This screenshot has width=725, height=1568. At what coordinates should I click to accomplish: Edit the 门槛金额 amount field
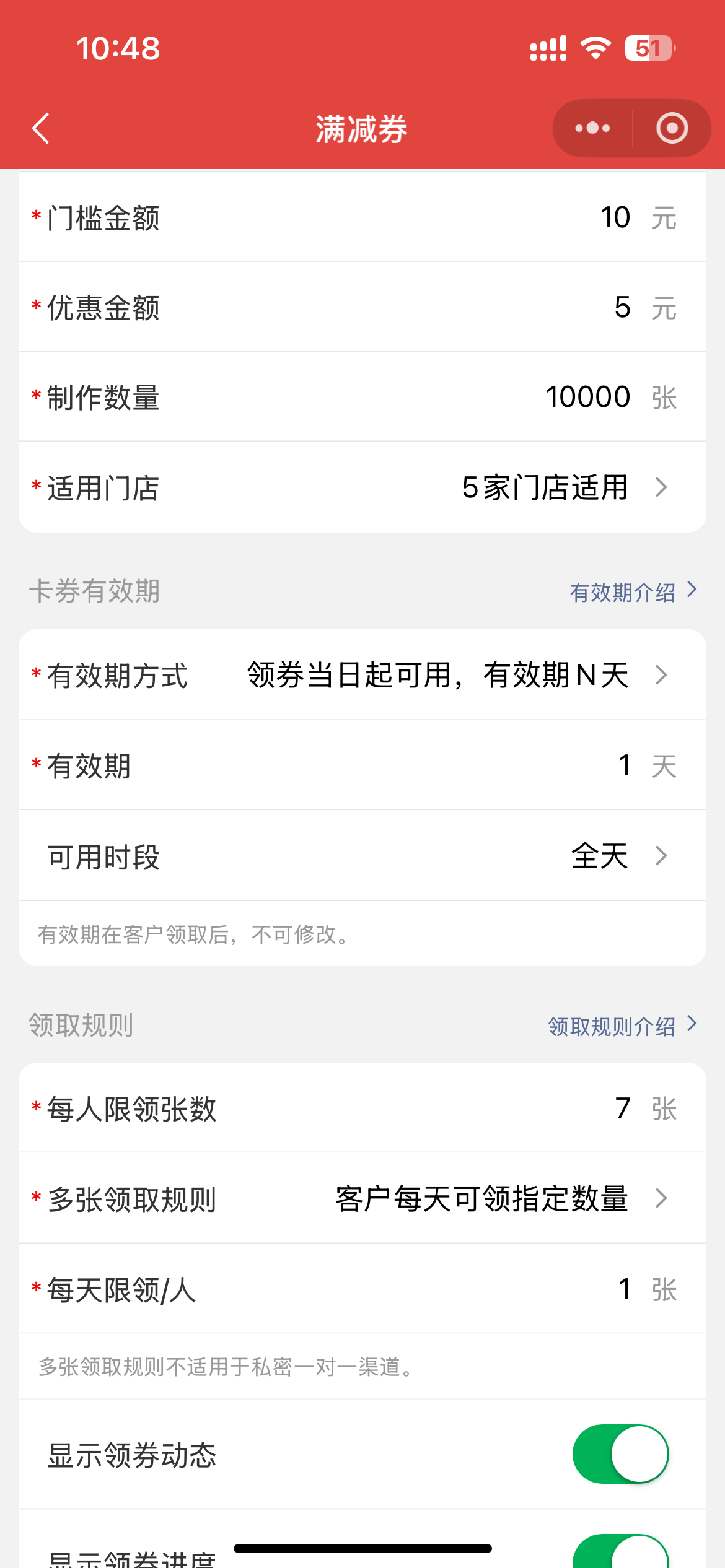coord(614,218)
